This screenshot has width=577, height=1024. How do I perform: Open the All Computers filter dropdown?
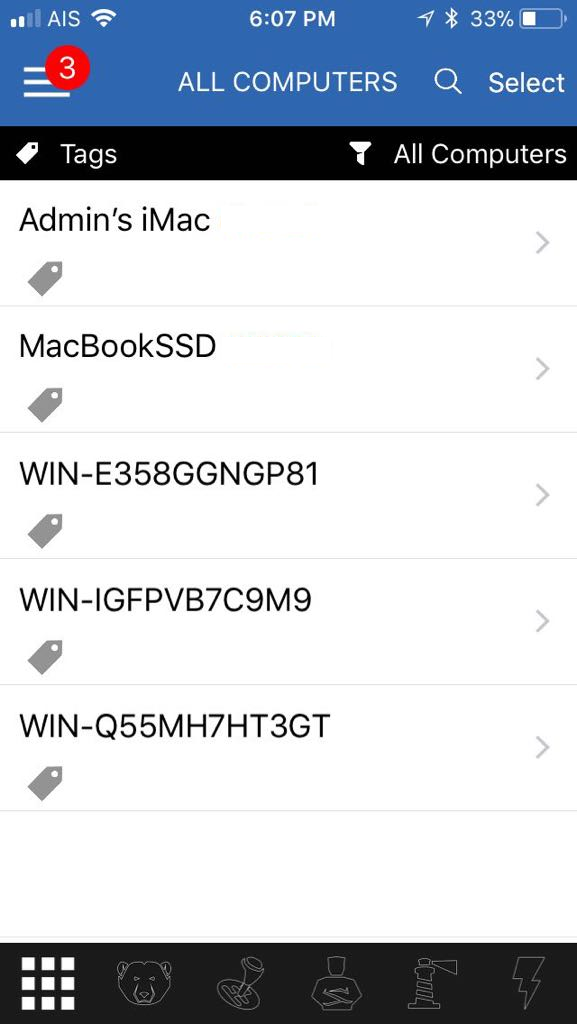point(458,154)
